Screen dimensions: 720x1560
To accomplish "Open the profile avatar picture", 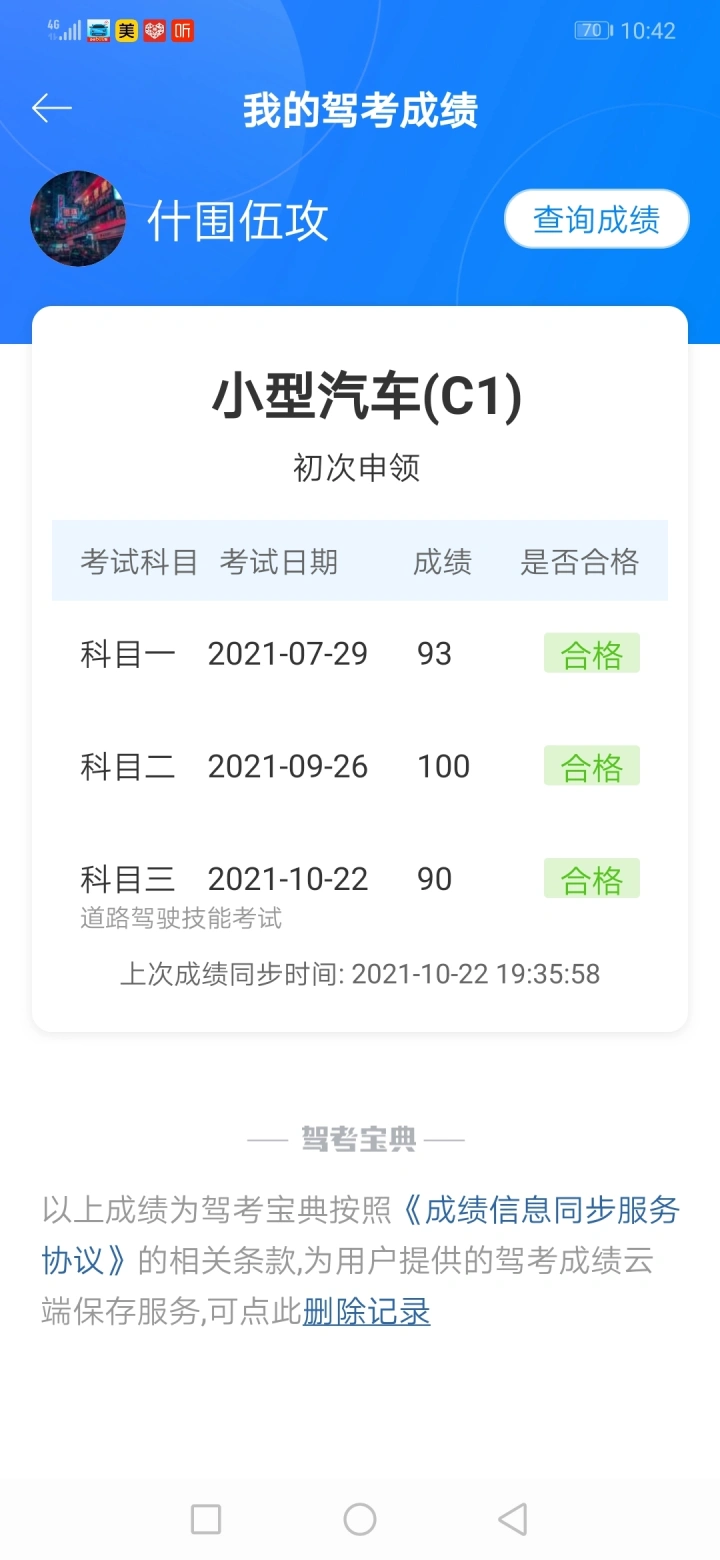I will click(x=78, y=218).
